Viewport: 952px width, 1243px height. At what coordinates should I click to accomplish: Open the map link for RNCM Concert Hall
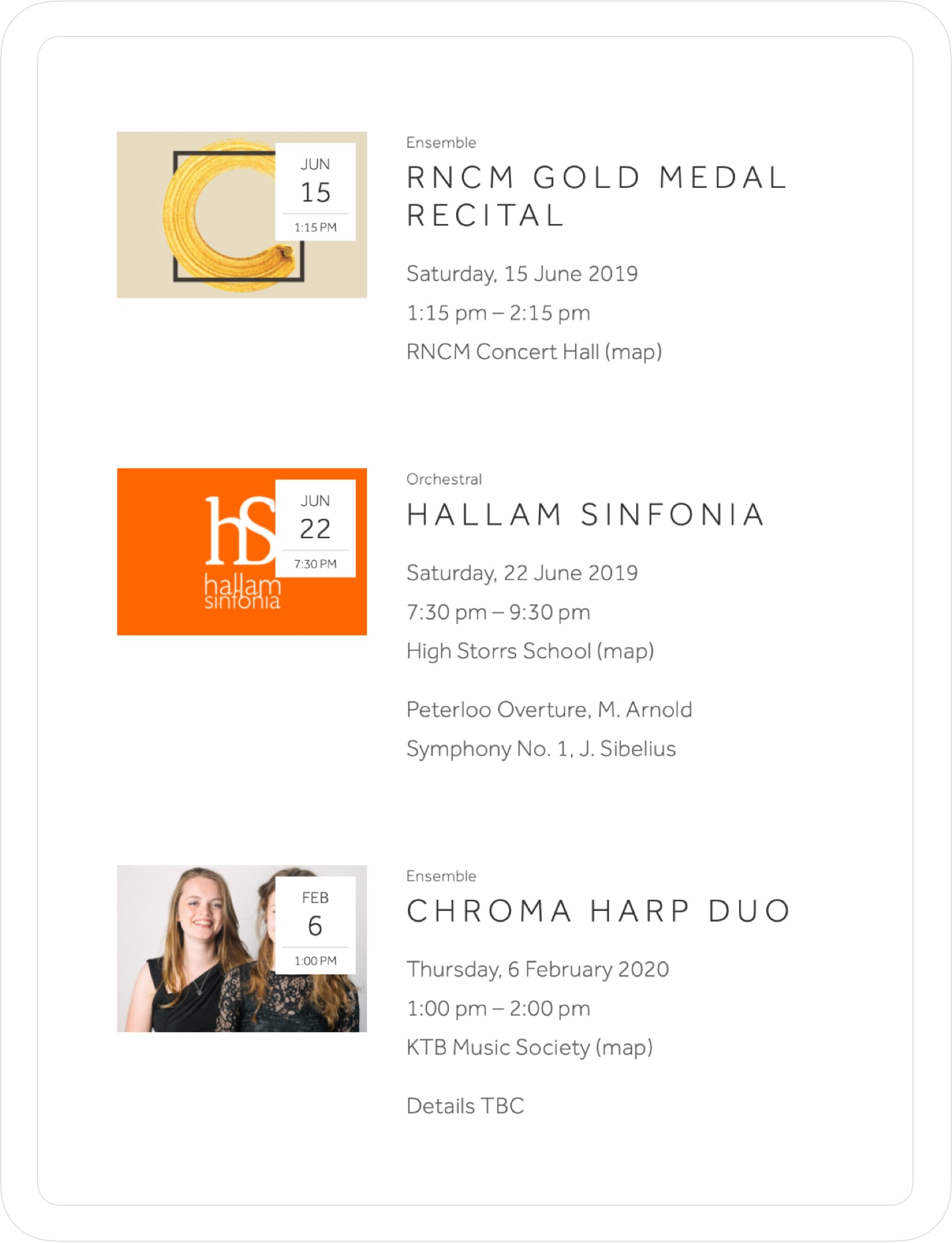coord(633,352)
